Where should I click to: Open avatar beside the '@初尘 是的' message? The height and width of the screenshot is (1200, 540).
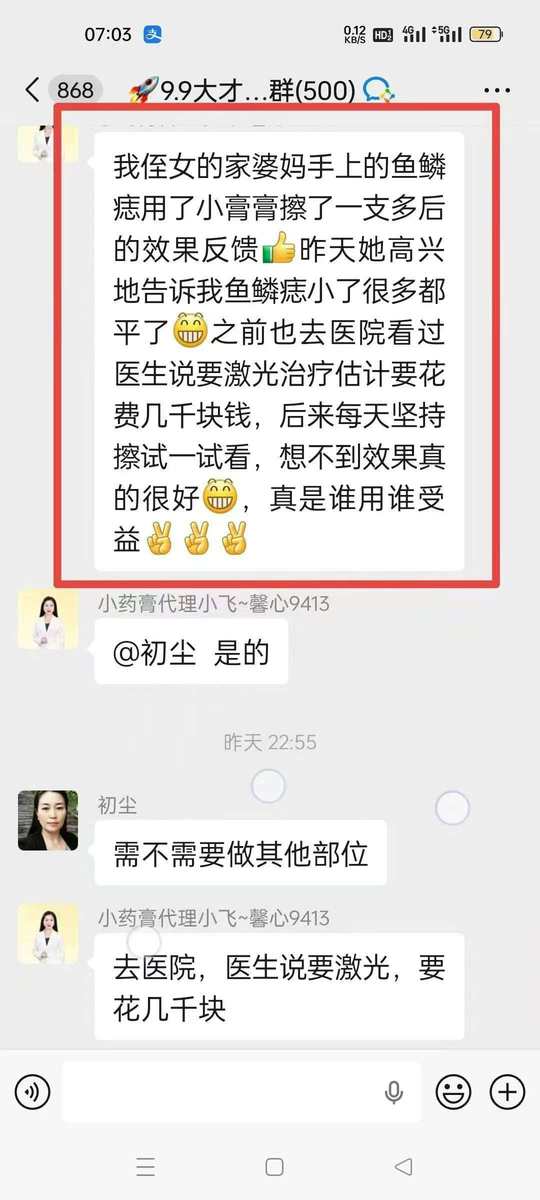tap(48, 619)
